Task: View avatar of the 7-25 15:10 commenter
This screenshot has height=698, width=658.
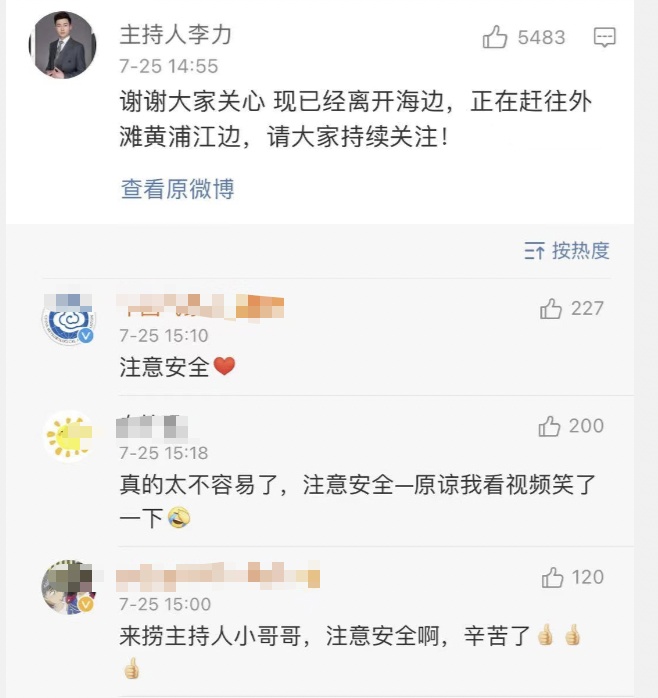Action: [x=68, y=320]
